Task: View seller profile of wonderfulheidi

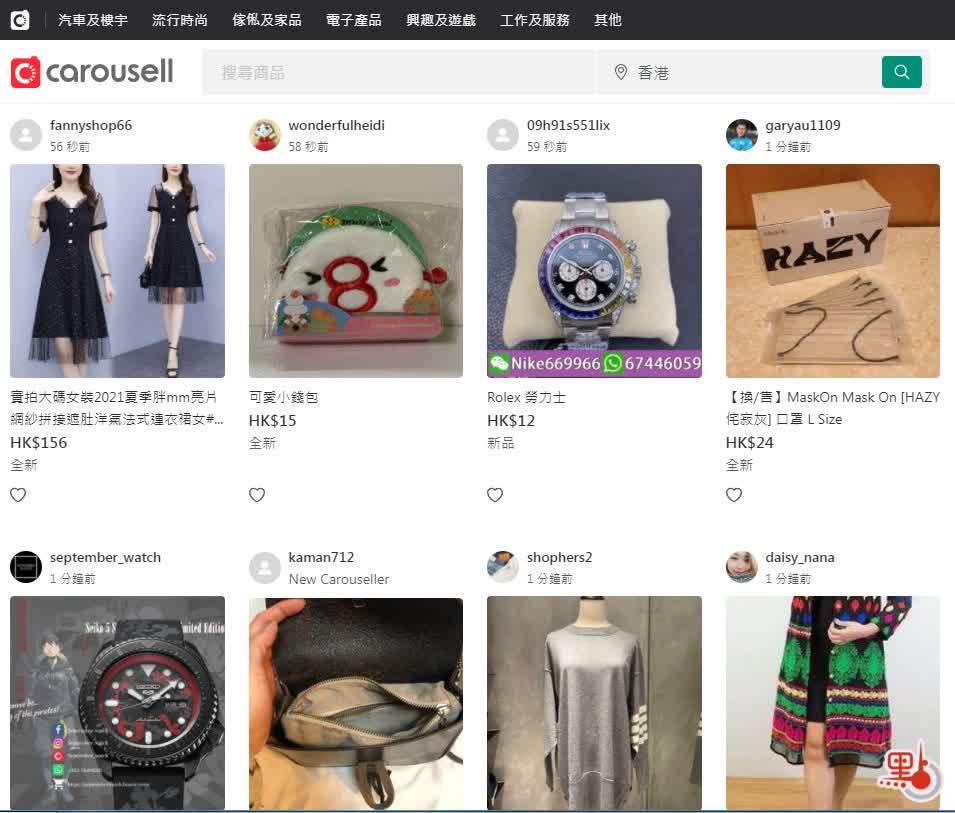Action: 336,126
